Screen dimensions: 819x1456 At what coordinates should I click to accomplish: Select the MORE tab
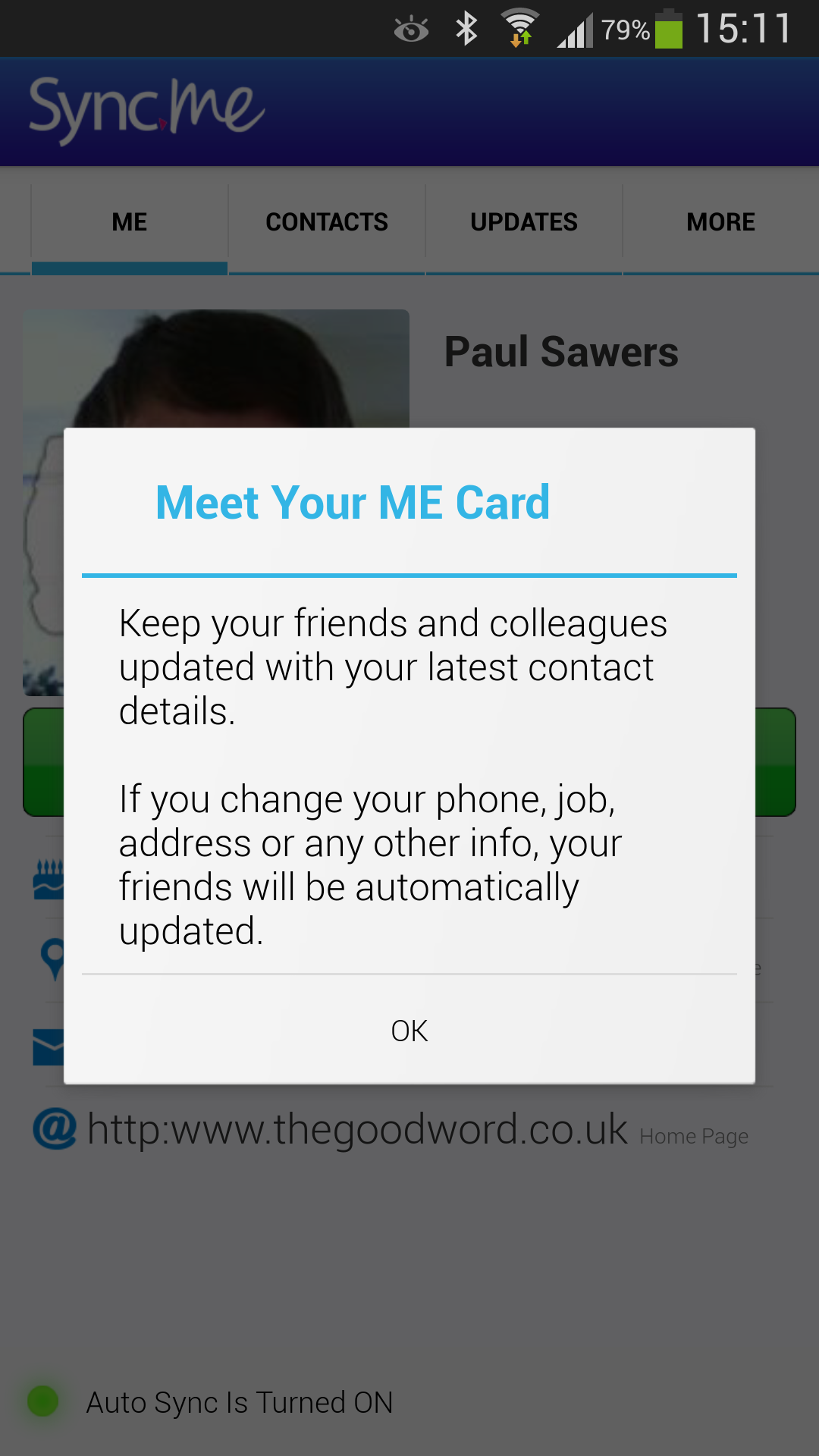720,221
